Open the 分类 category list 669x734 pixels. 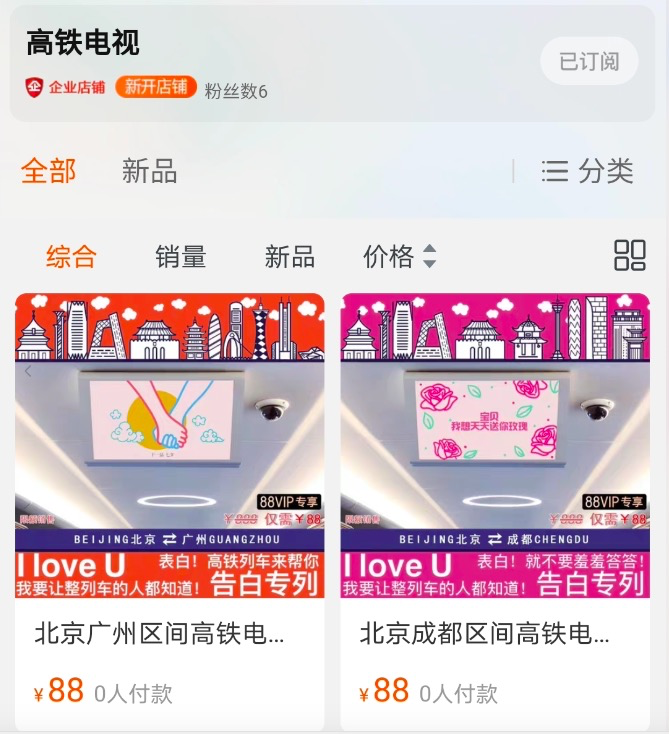point(588,171)
